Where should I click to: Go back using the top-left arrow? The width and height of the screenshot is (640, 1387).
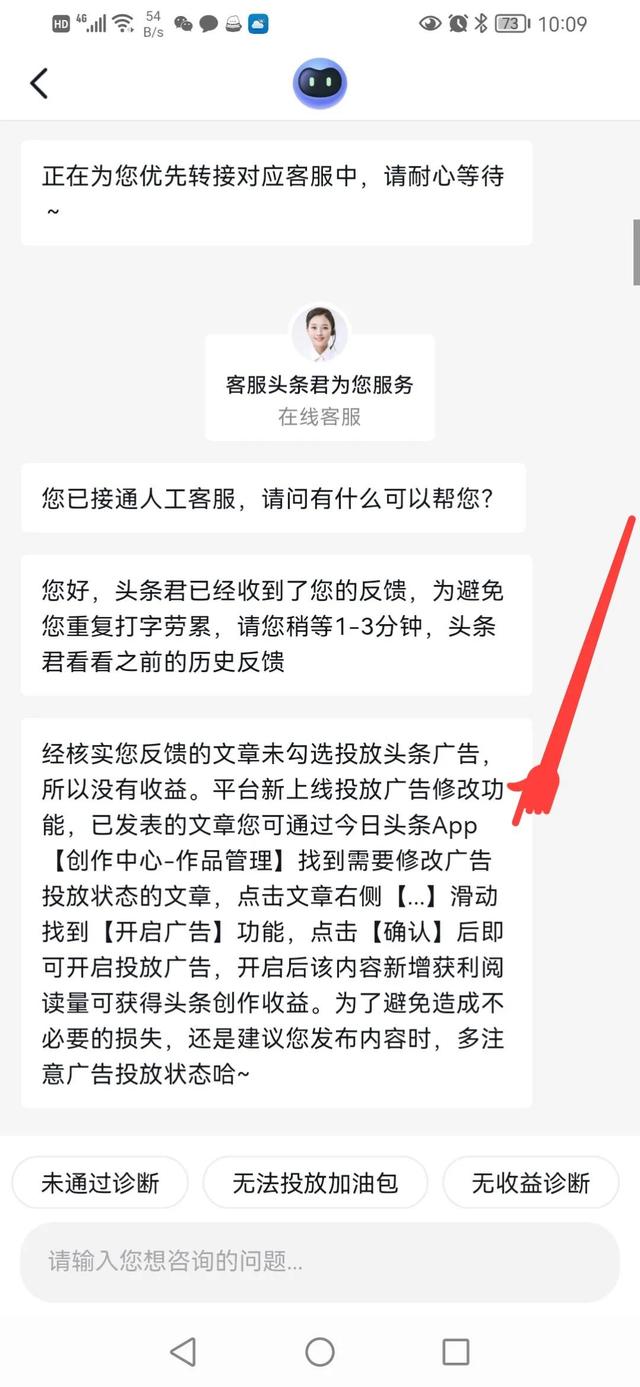pyautogui.click(x=39, y=83)
